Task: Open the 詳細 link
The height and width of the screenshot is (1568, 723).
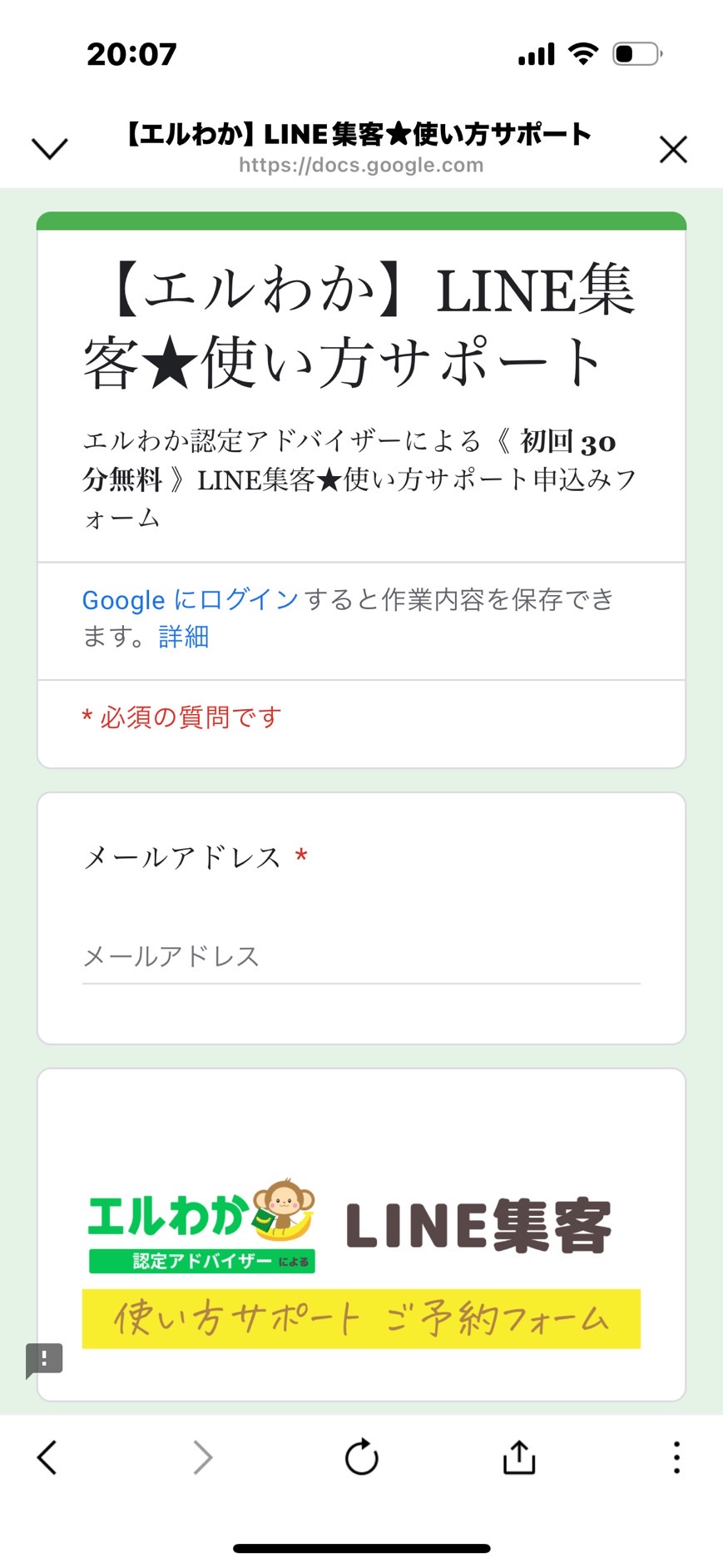Action: tap(184, 637)
